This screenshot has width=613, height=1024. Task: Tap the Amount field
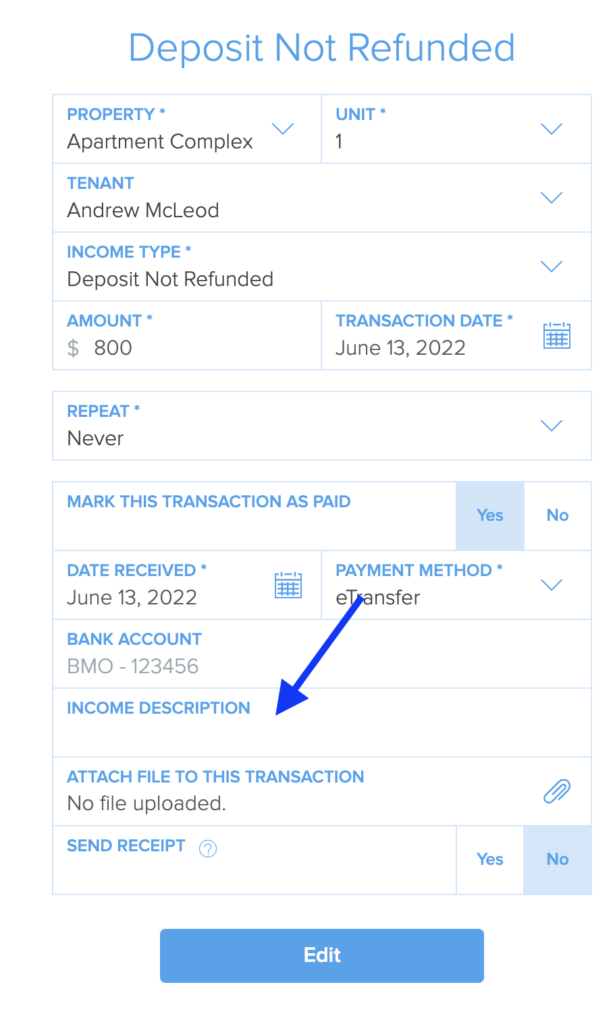pos(187,335)
